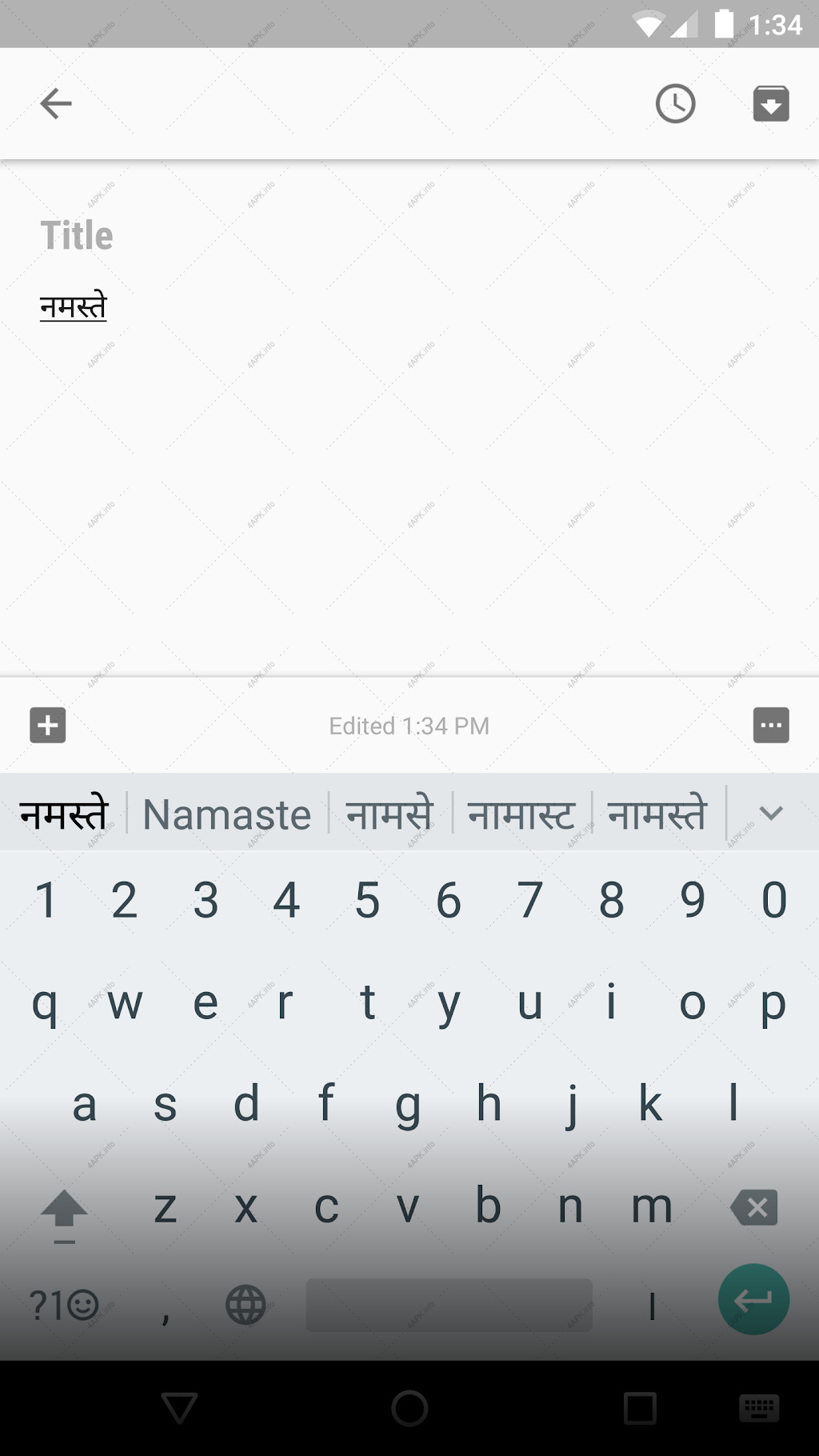Expand more suggestions with the chevron
This screenshot has height=1456, width=819.
tap(771, 814)
